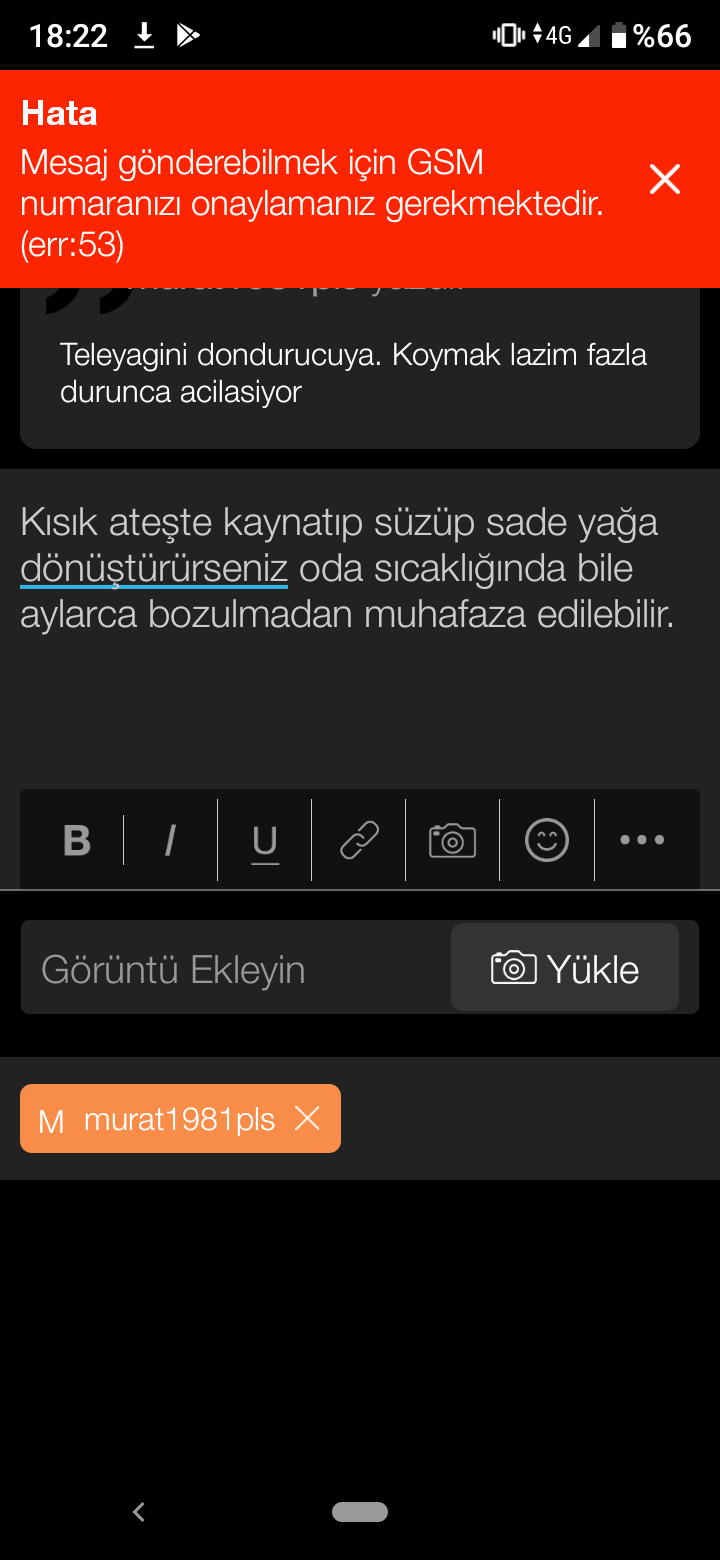Remove the murat1981pls tag chip

pyautogui.click(x=307, y=1119)
